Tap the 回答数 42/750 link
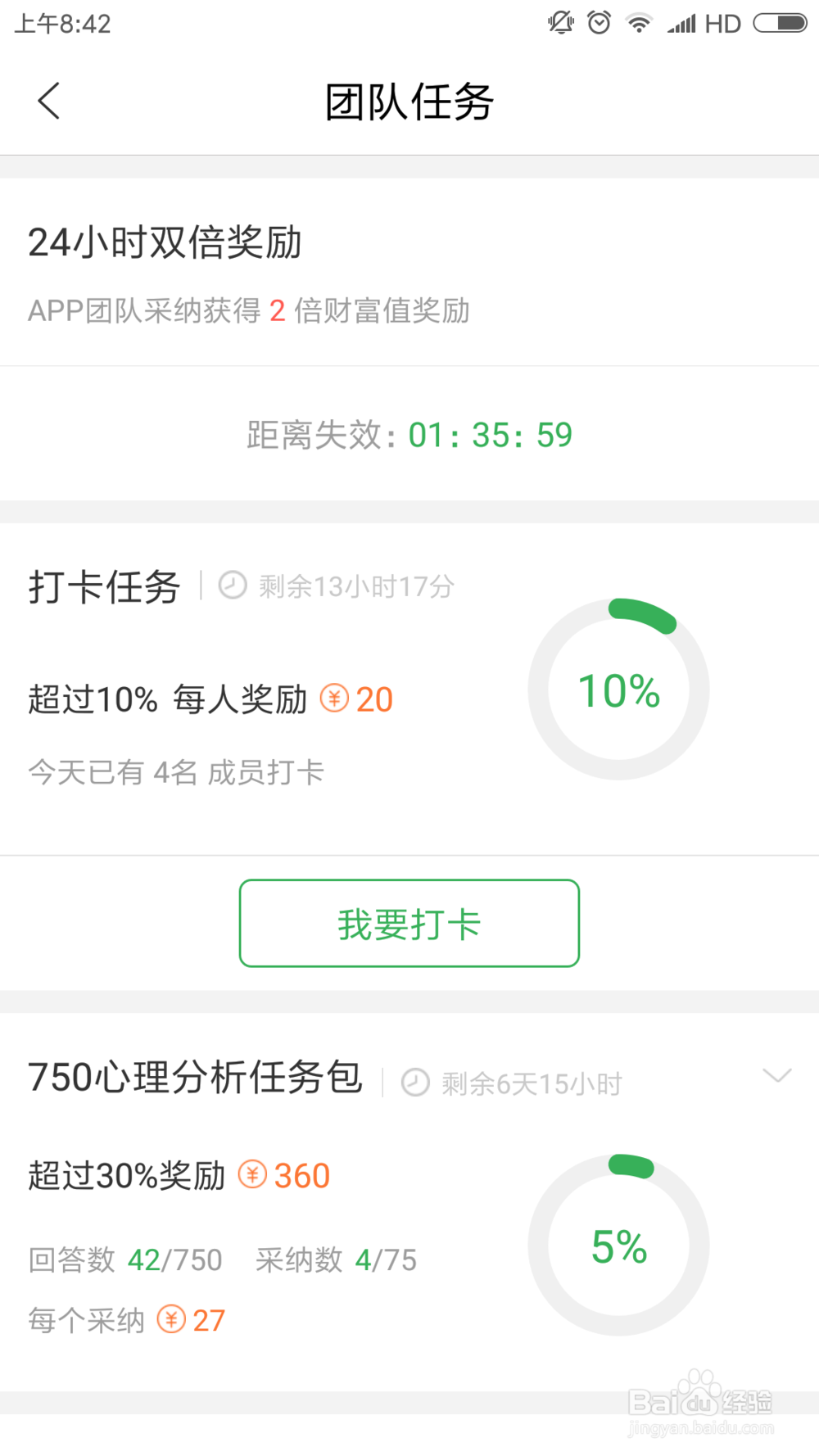Viewport: 819px width, 1456px height. 123,1260
